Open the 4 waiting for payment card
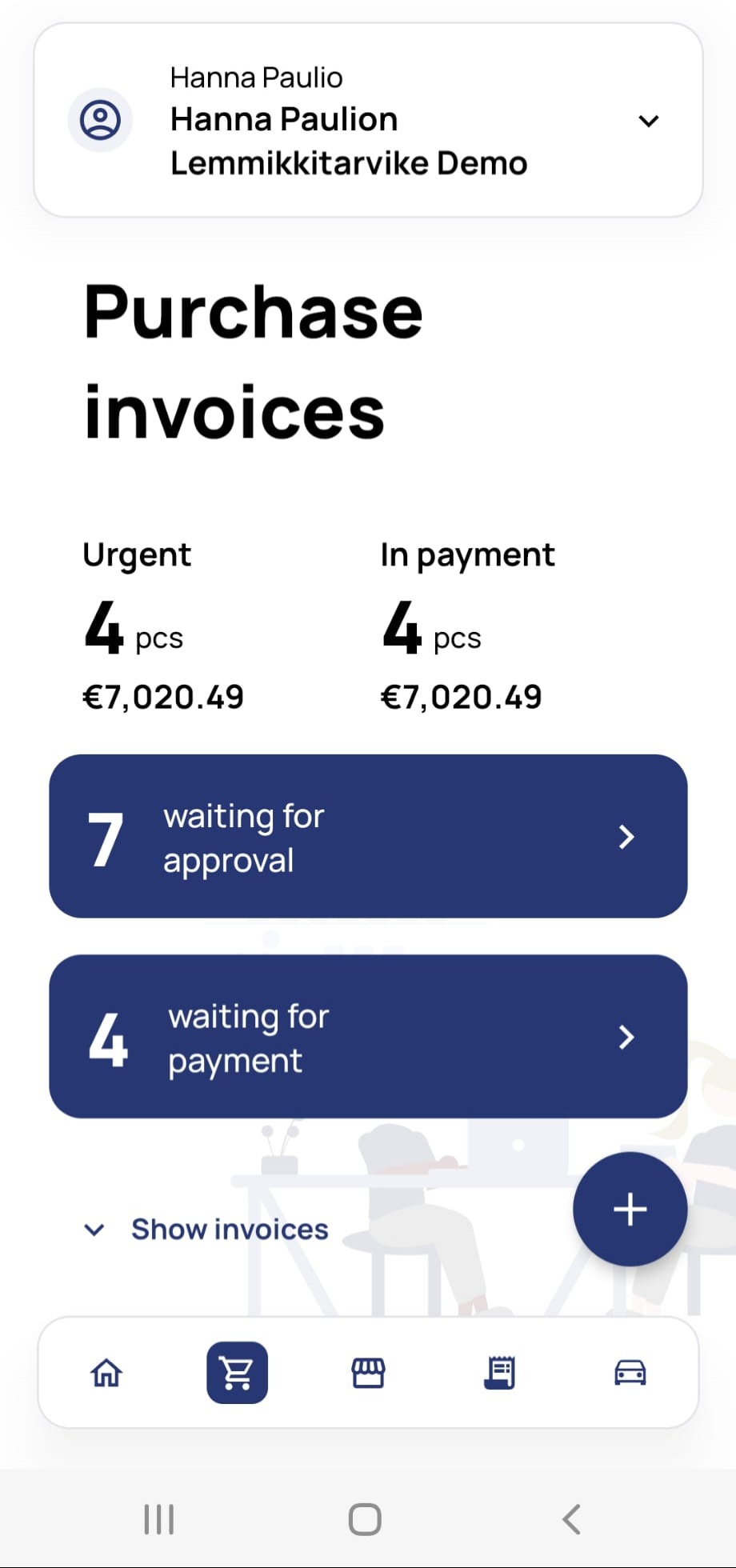 pos(368,1037)
